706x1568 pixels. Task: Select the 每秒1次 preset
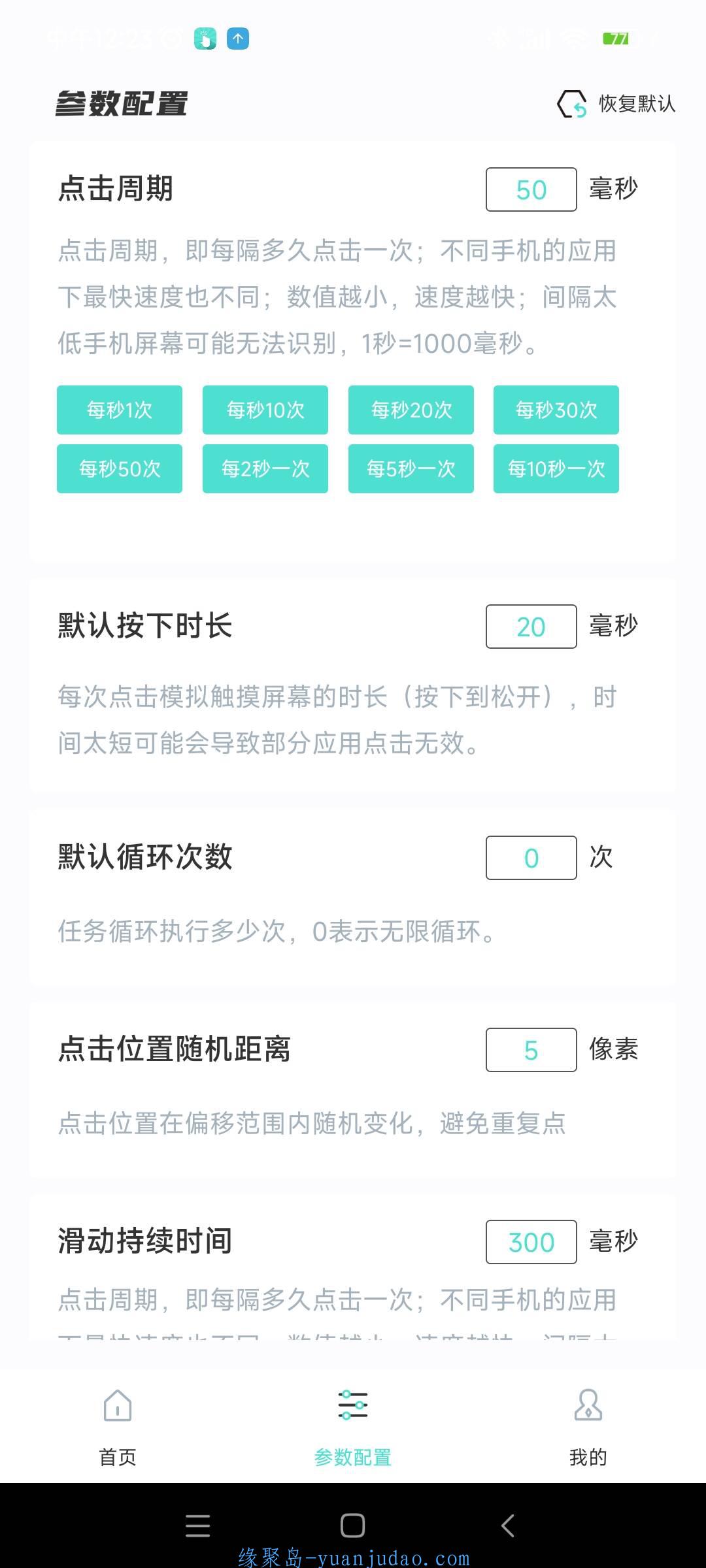coord(120,410)
